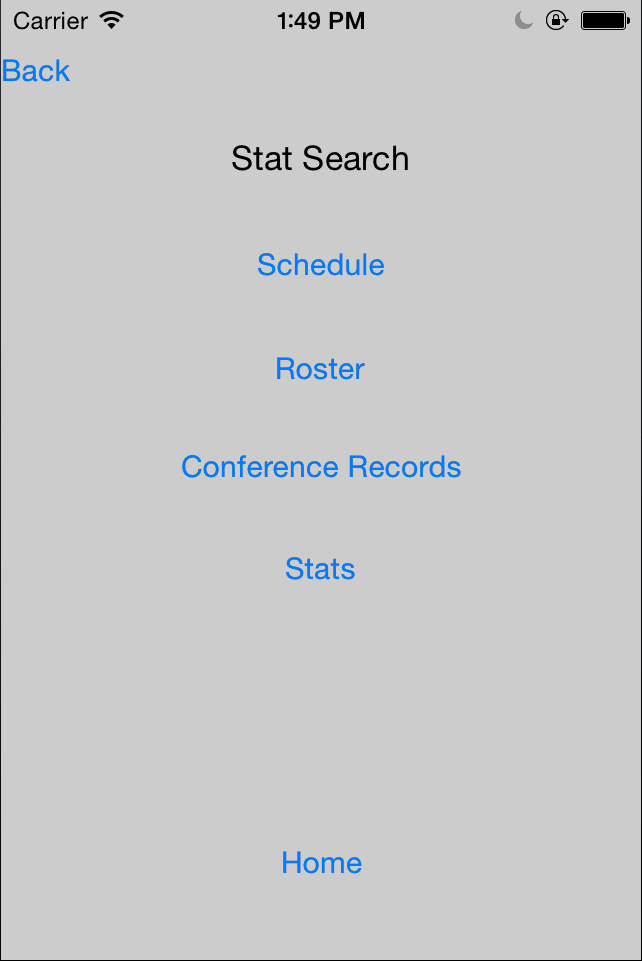642x961 pixels.
Task: Return to the Home screen
Action: [321, 863]
